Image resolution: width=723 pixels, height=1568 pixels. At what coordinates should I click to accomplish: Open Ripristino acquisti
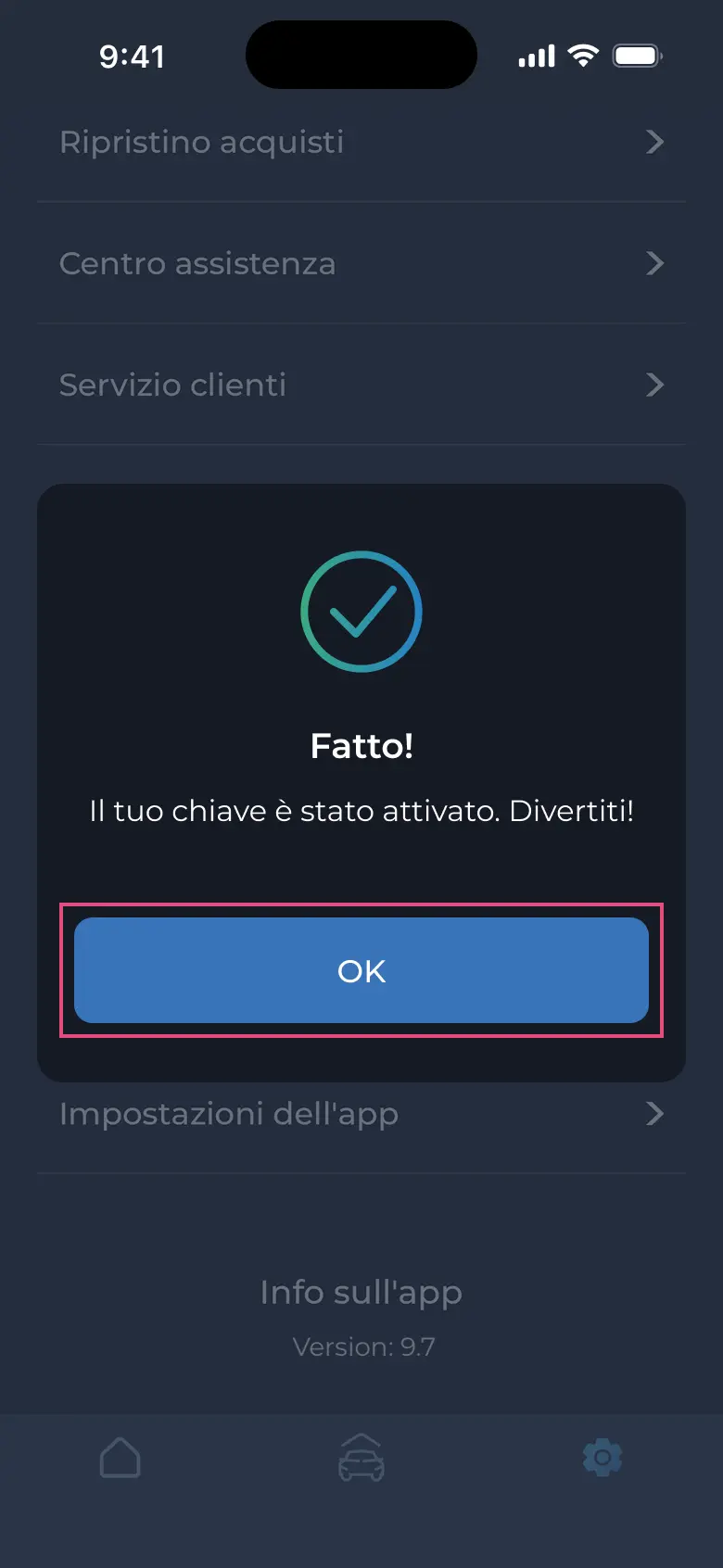coord(361,142)
